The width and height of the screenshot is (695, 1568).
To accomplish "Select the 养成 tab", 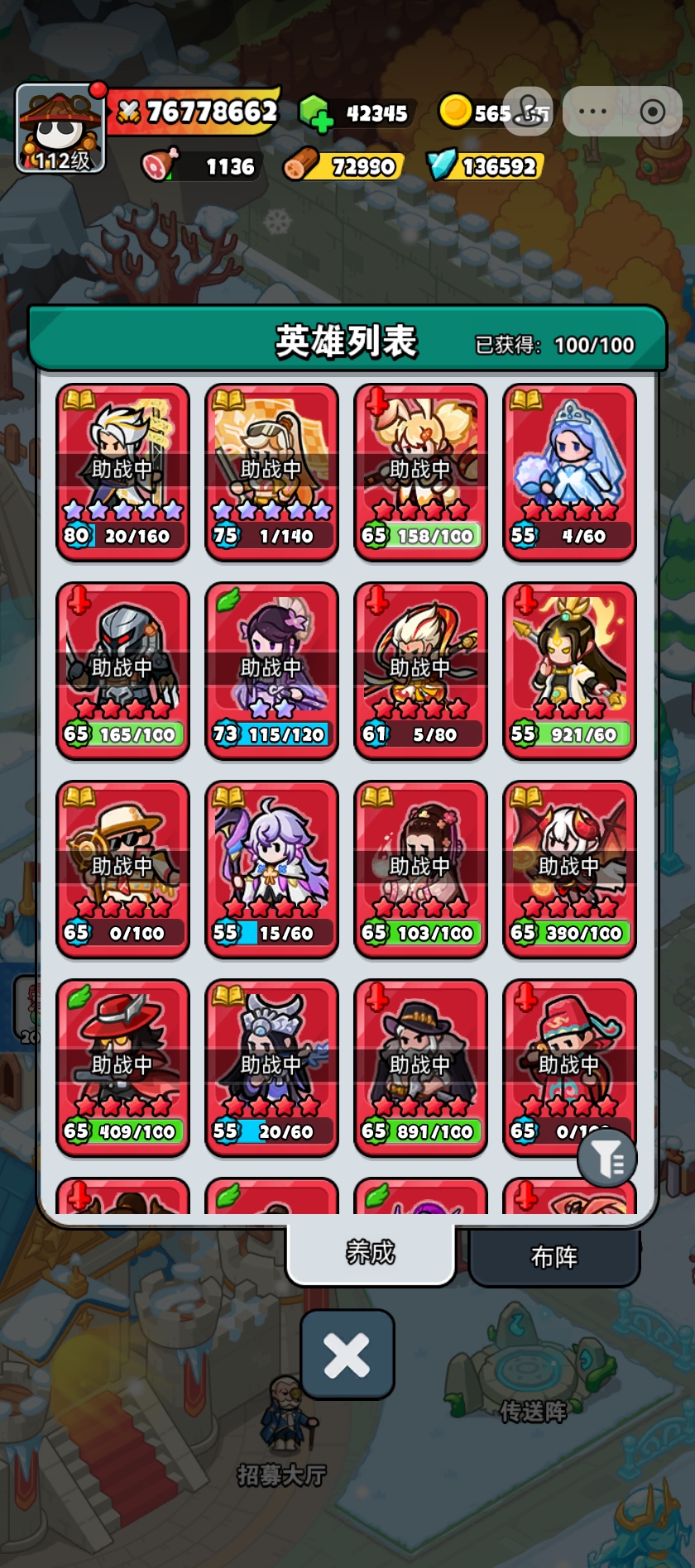I will [371, 1252].
